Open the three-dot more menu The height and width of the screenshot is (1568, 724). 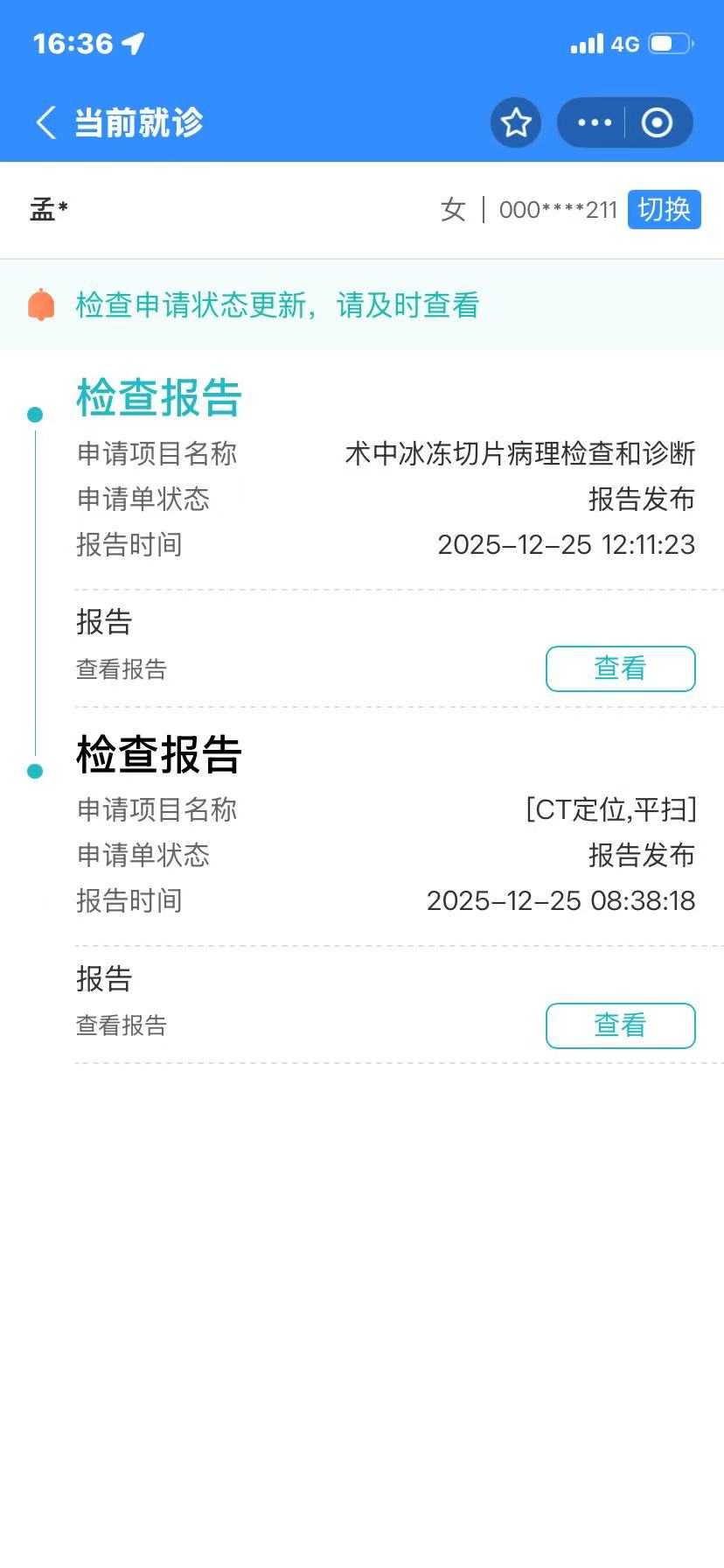pos(595,122)
